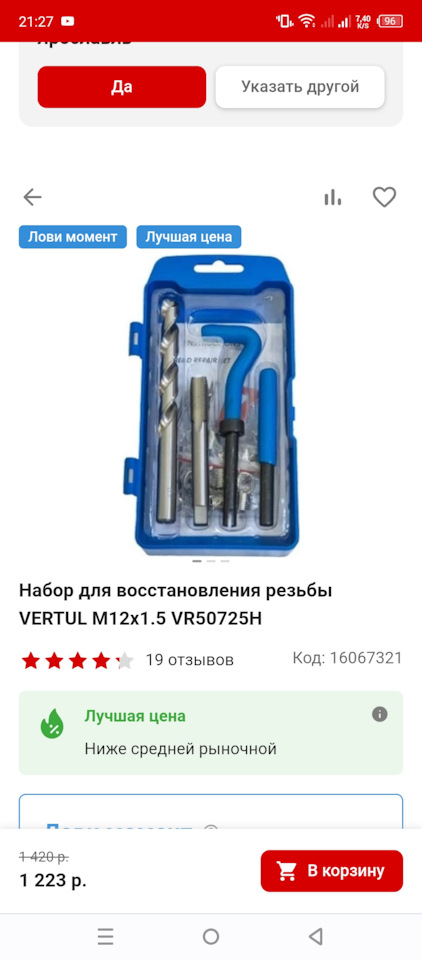The image size is (422, 960).
Task: Go to home screen via system circle button
Action: click(211, 937)
